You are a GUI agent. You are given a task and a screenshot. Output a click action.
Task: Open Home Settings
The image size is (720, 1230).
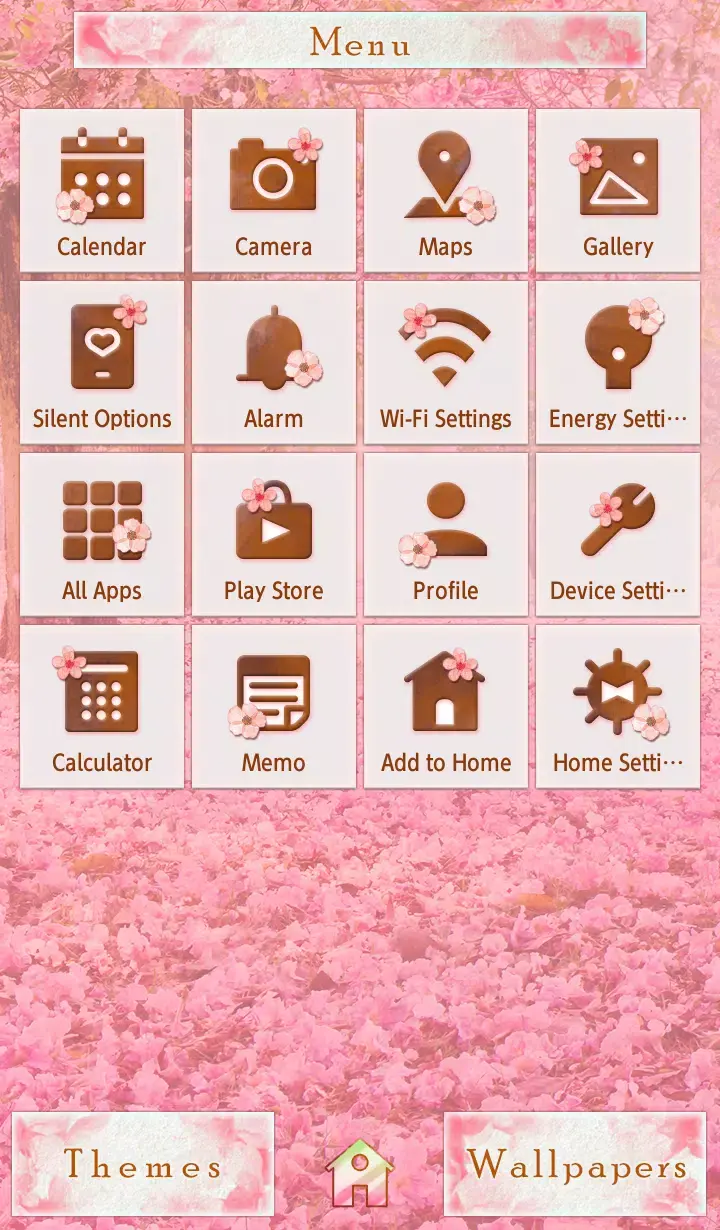click(x=617, y=705)
